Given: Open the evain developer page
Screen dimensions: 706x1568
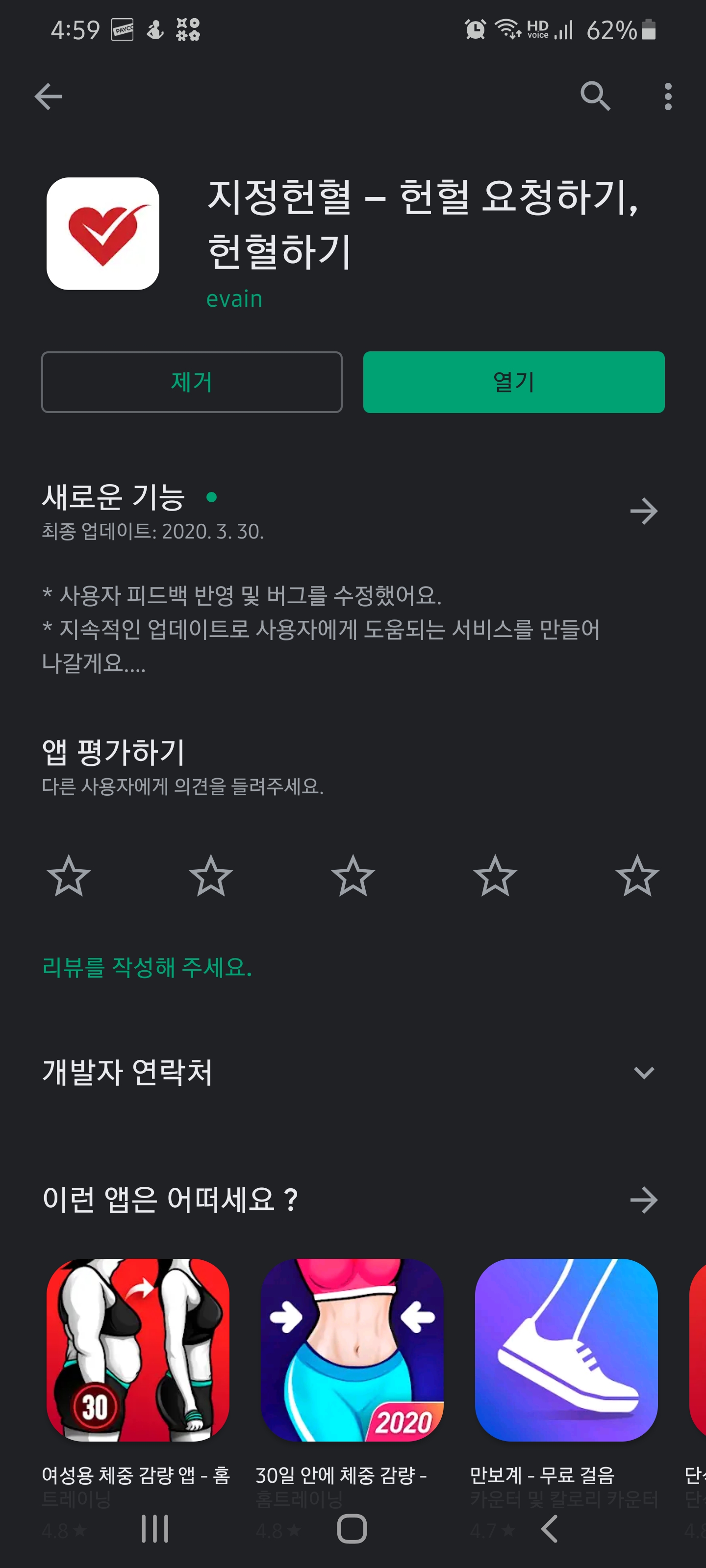Looking at the screenshot, I should [234, 299].
